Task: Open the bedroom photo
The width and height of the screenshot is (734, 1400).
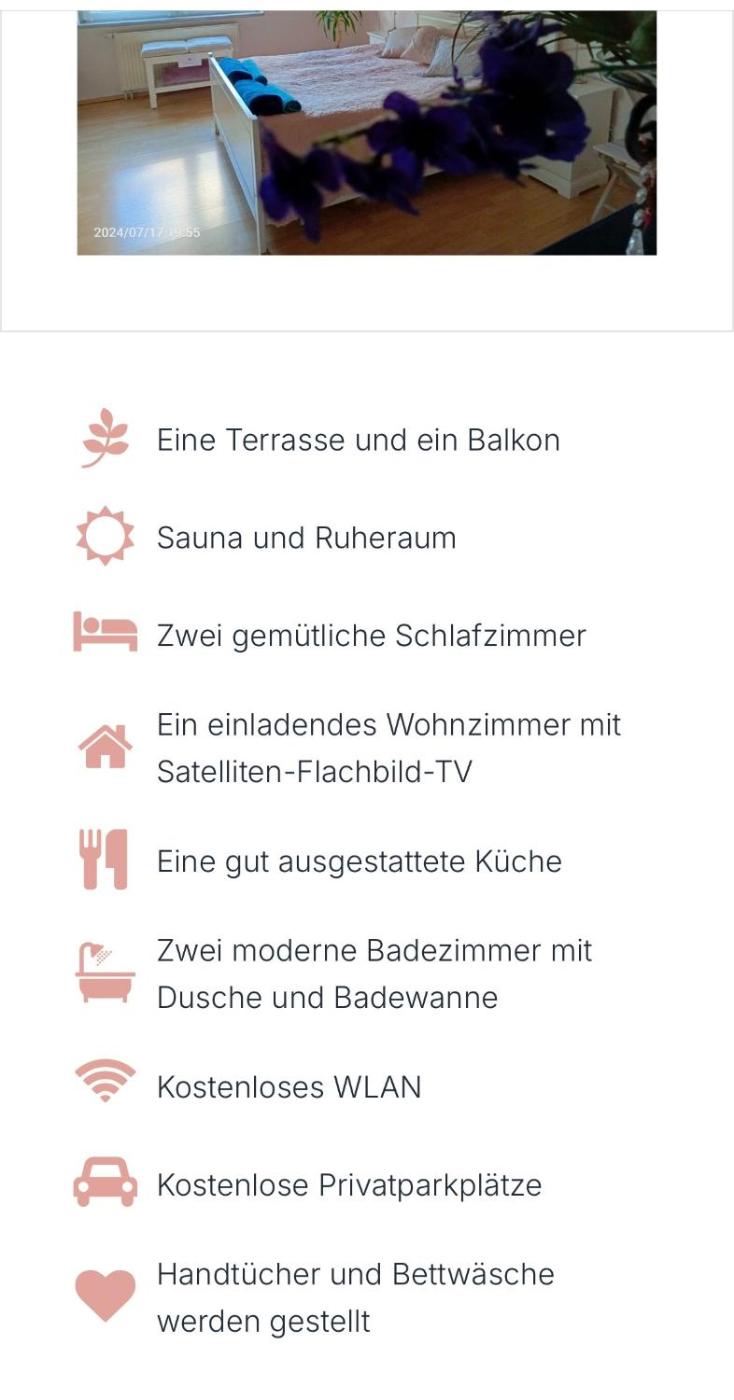Action: (366, 132)
